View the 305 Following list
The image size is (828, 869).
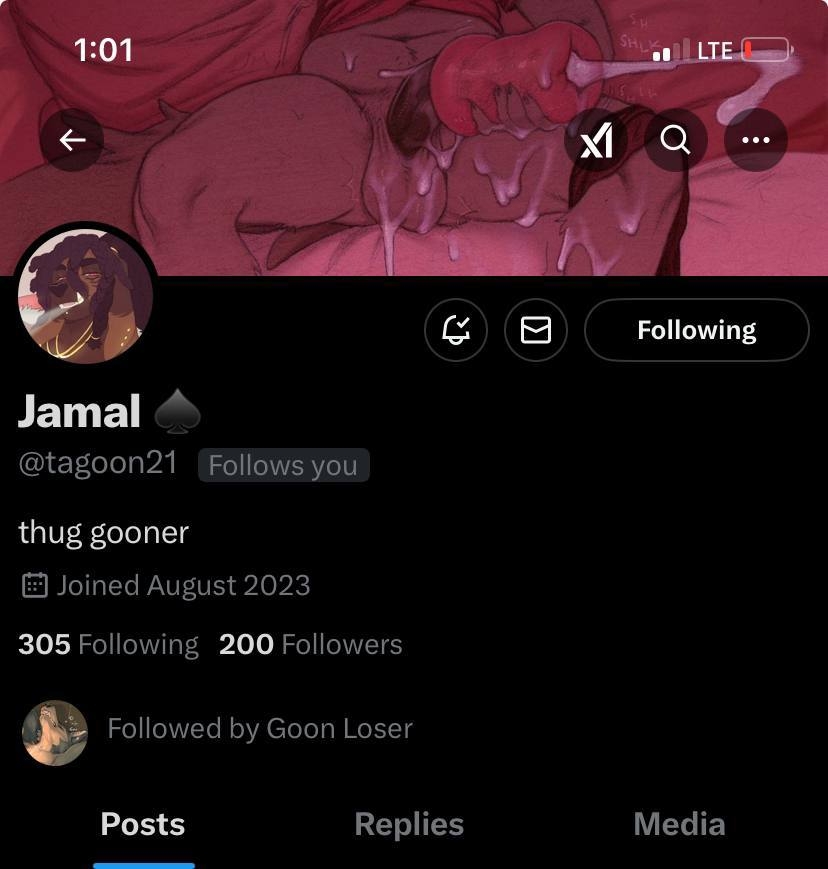pyautogui.click(x=108, y=644)
